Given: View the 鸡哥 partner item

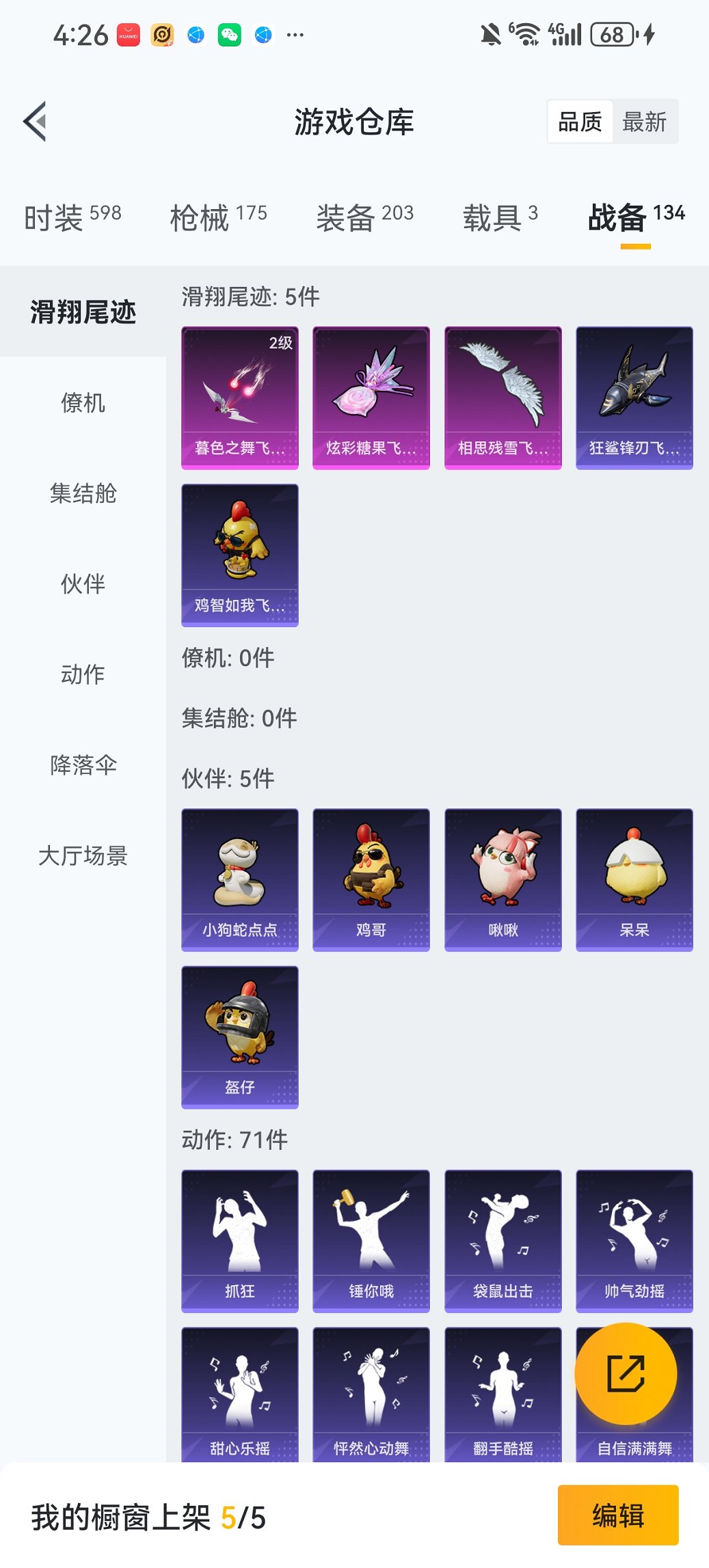Looking at the screenshot, I should (x=371, y=879).
